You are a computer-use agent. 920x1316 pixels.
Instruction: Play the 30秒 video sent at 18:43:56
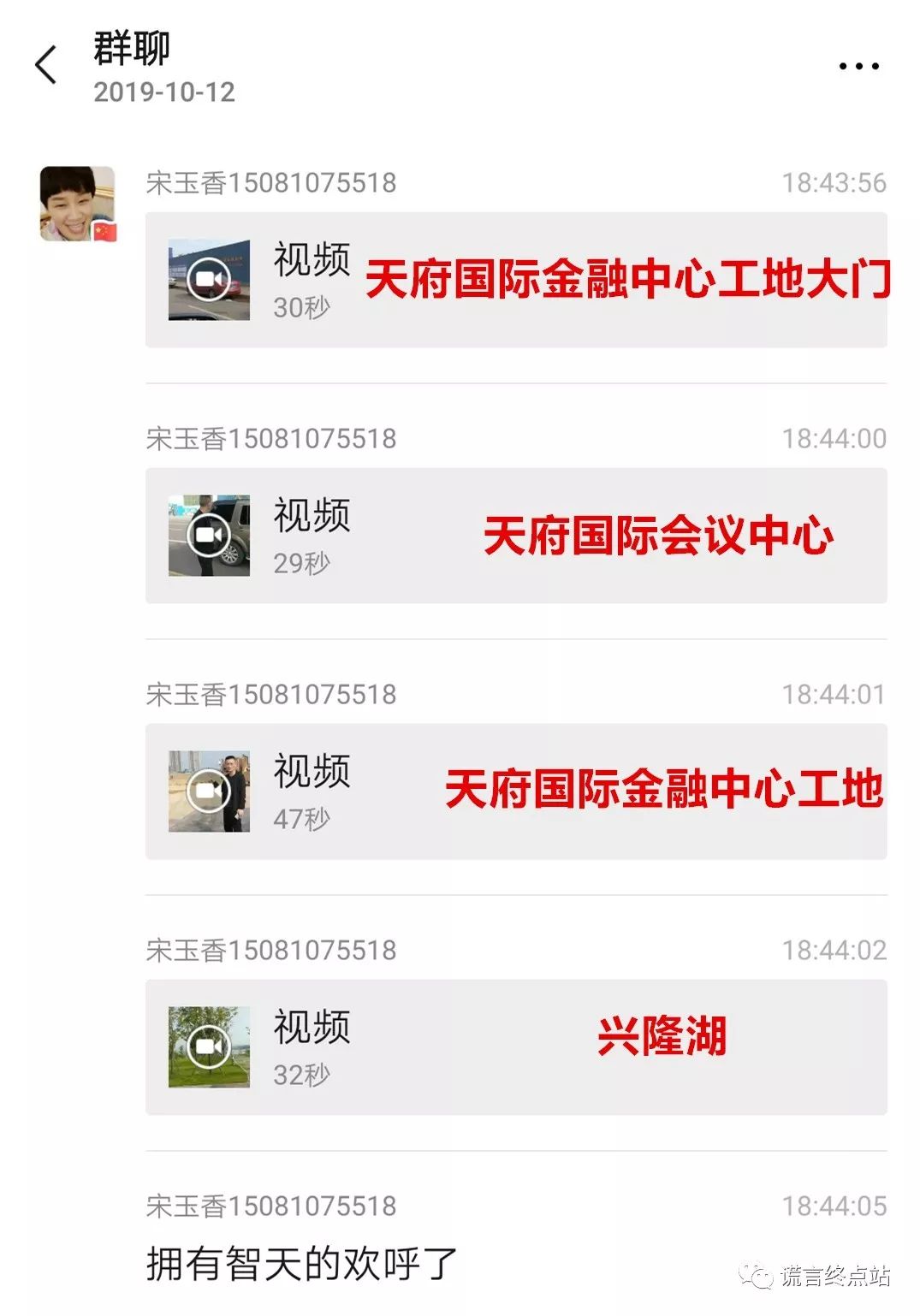click(x=209, y=280)
